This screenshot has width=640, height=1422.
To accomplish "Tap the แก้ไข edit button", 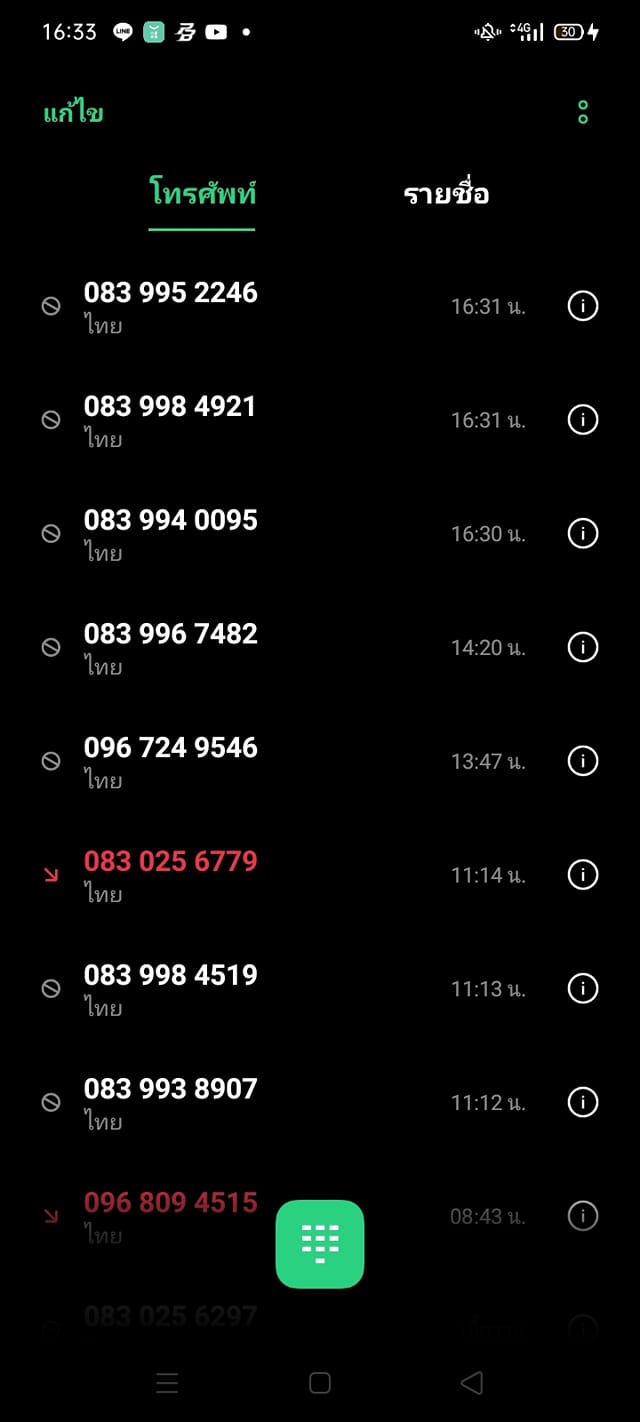I will pyautogui.click(x=73, y=113).
